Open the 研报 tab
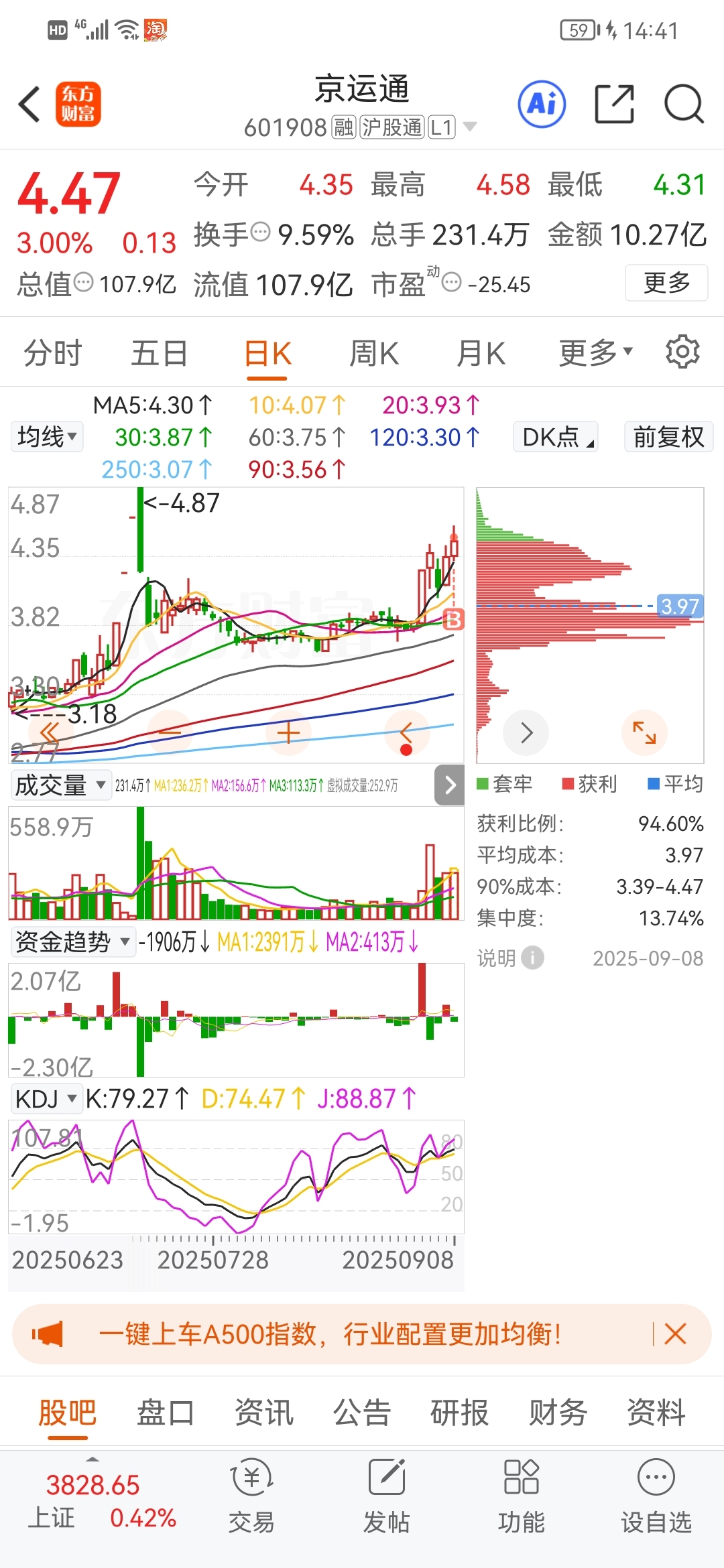Viewport: 724px width, 1568px height. click(459, 1413)
